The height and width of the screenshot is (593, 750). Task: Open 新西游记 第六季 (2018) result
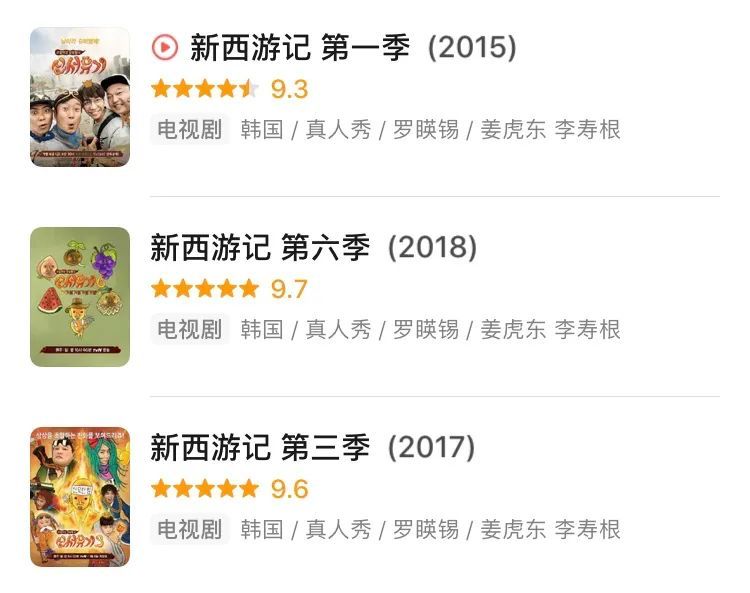coord(313,248)
